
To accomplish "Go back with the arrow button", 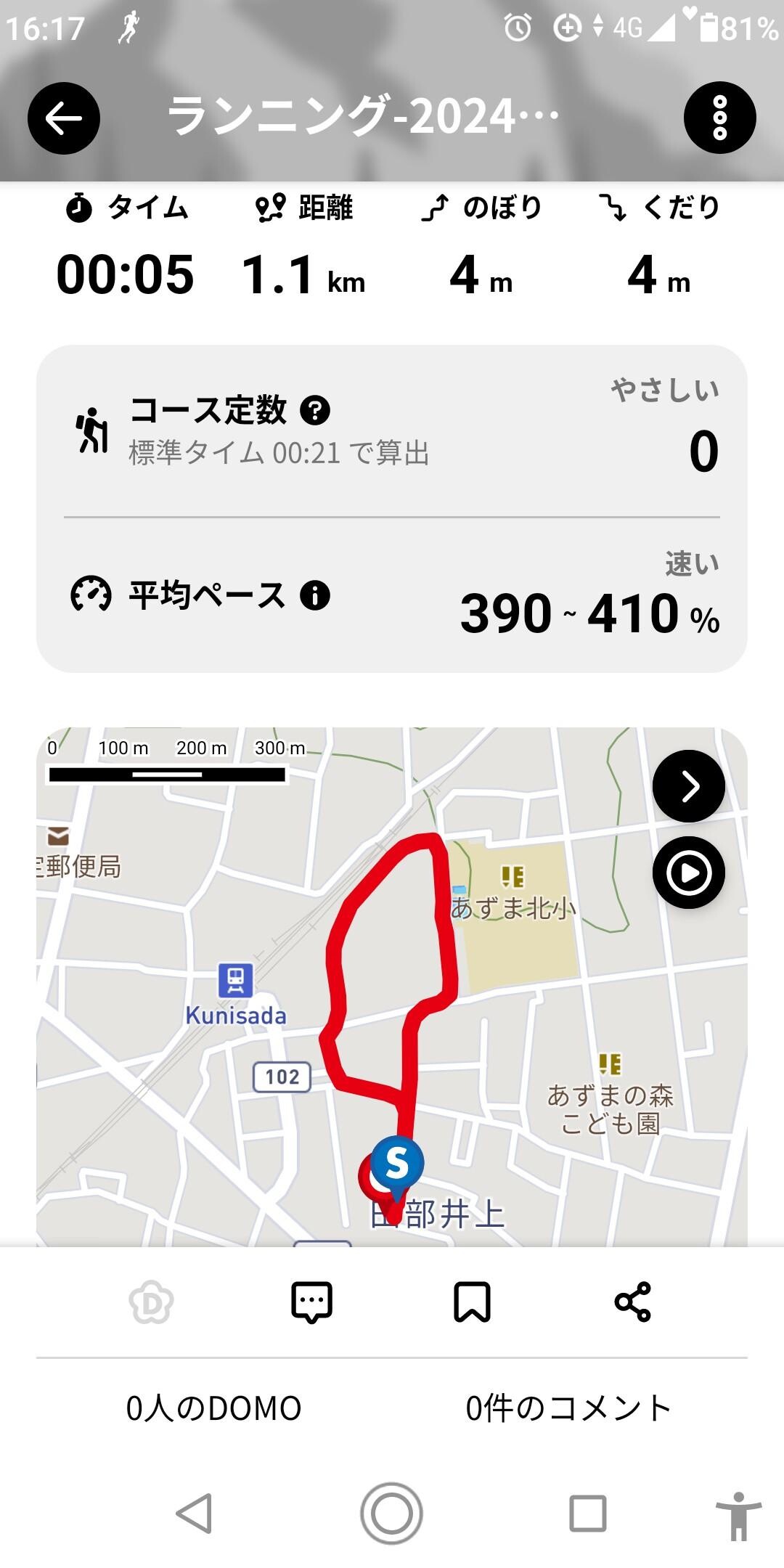I will 63,116.
